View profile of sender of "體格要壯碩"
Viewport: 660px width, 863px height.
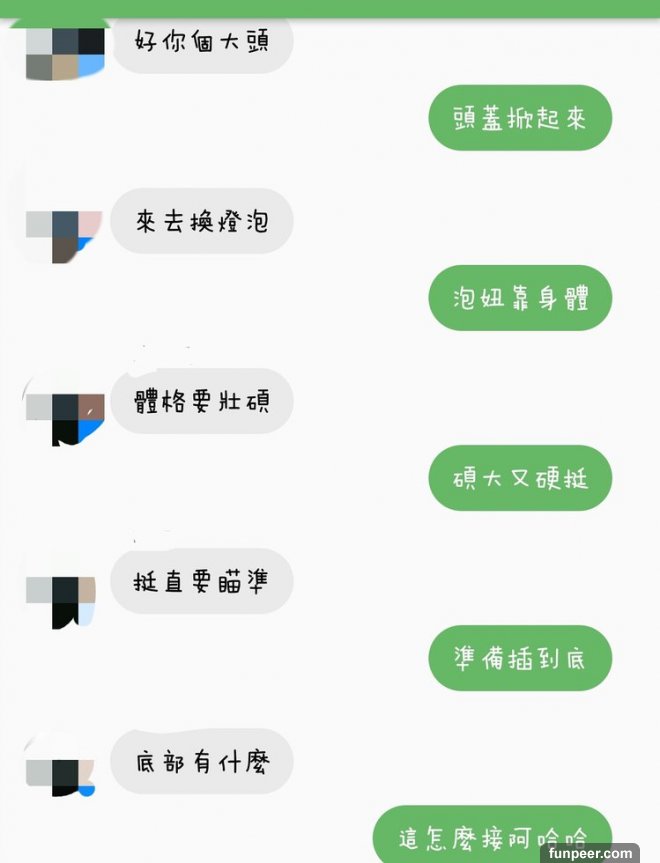click(64, 411)
